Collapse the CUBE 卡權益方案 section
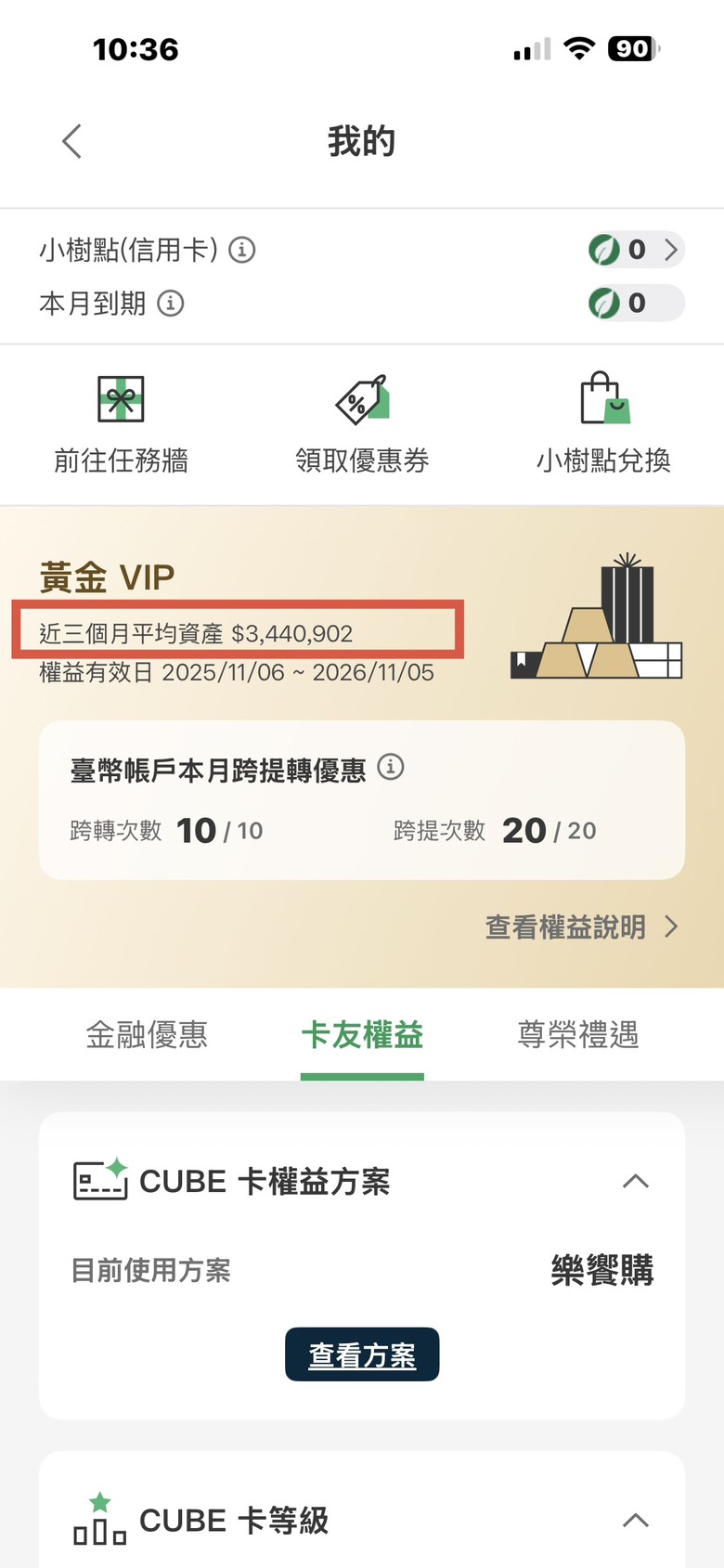The image size is (724, 1568). click(636, 1181)
